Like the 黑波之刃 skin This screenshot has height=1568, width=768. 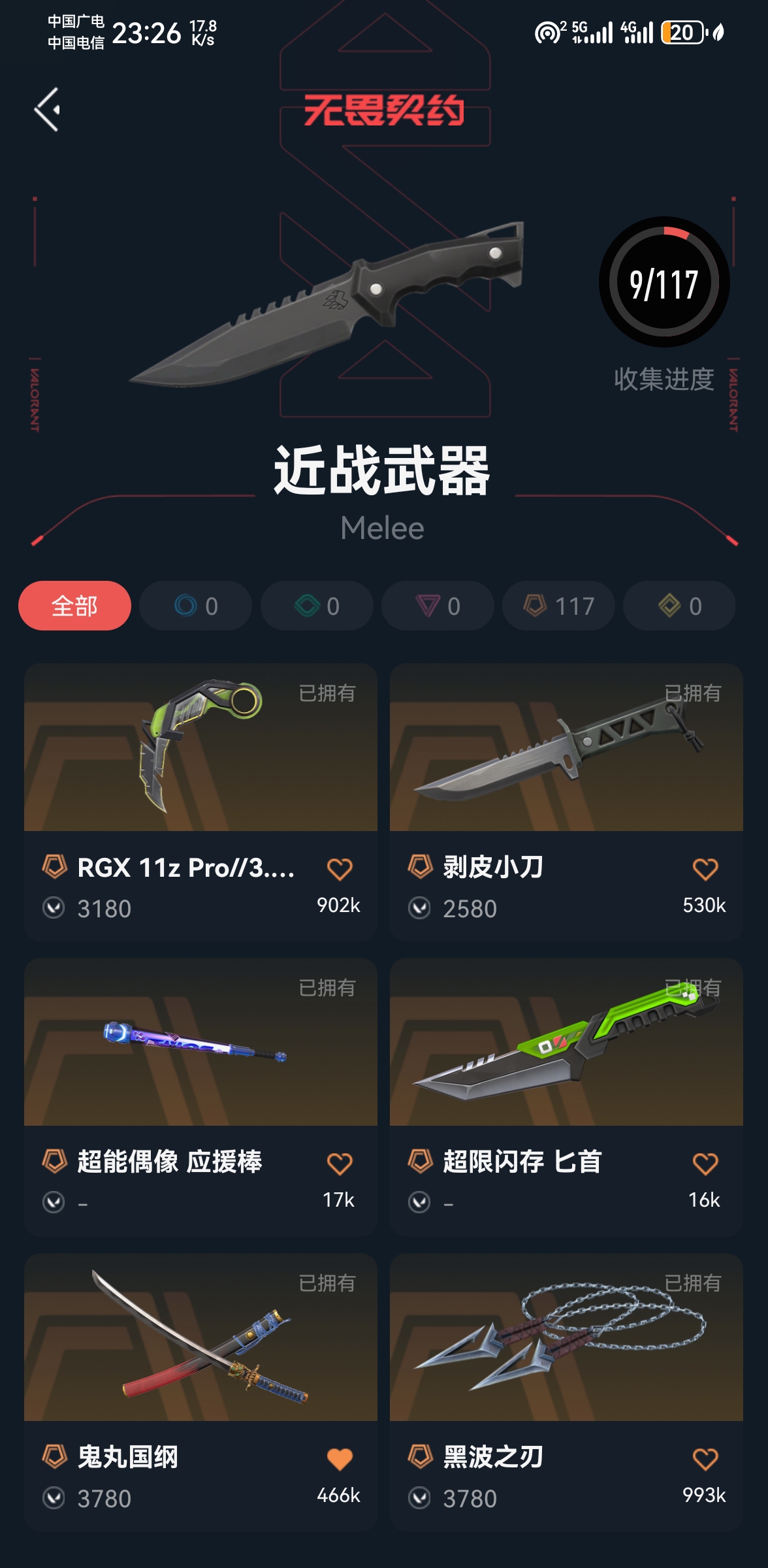705,1459
